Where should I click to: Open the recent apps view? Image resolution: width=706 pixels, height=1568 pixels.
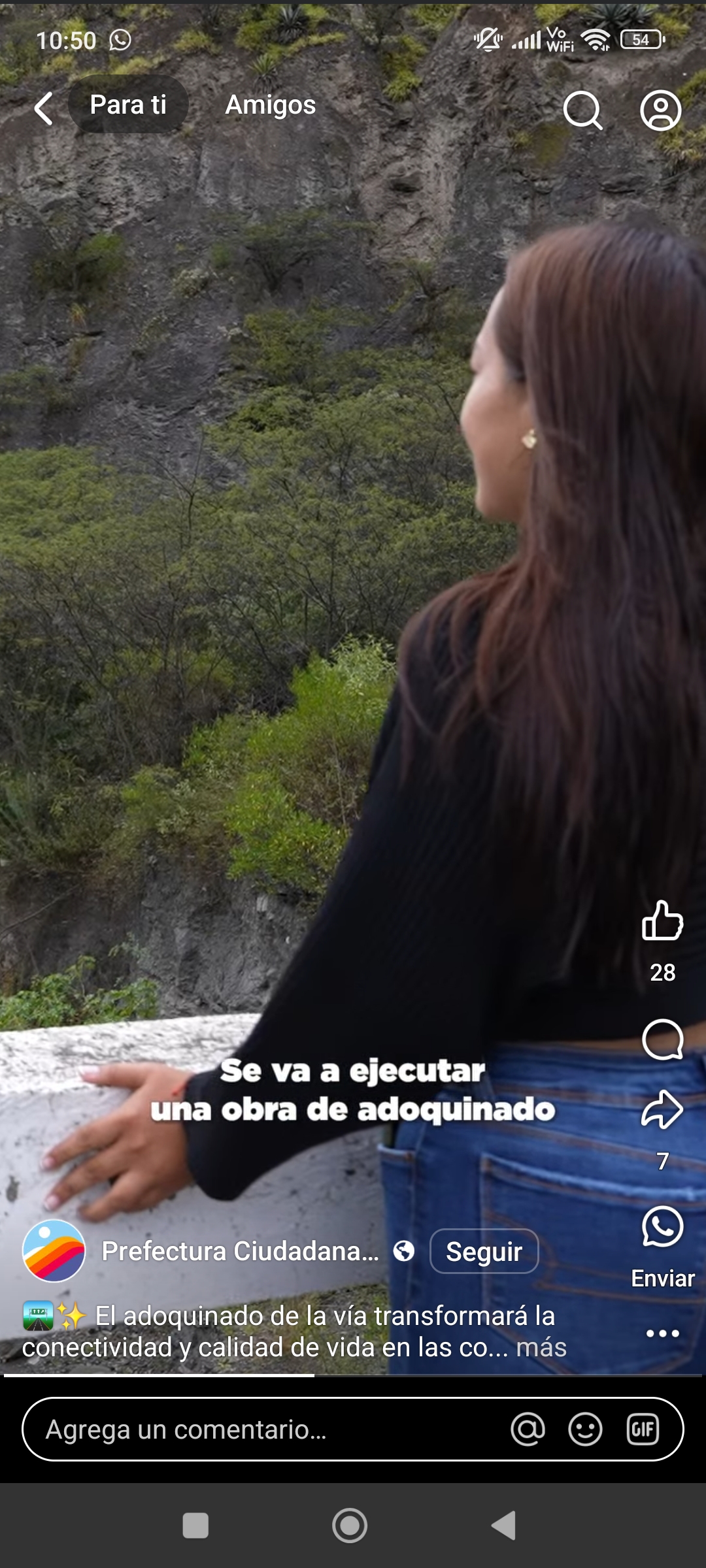tap(195, 1526)
